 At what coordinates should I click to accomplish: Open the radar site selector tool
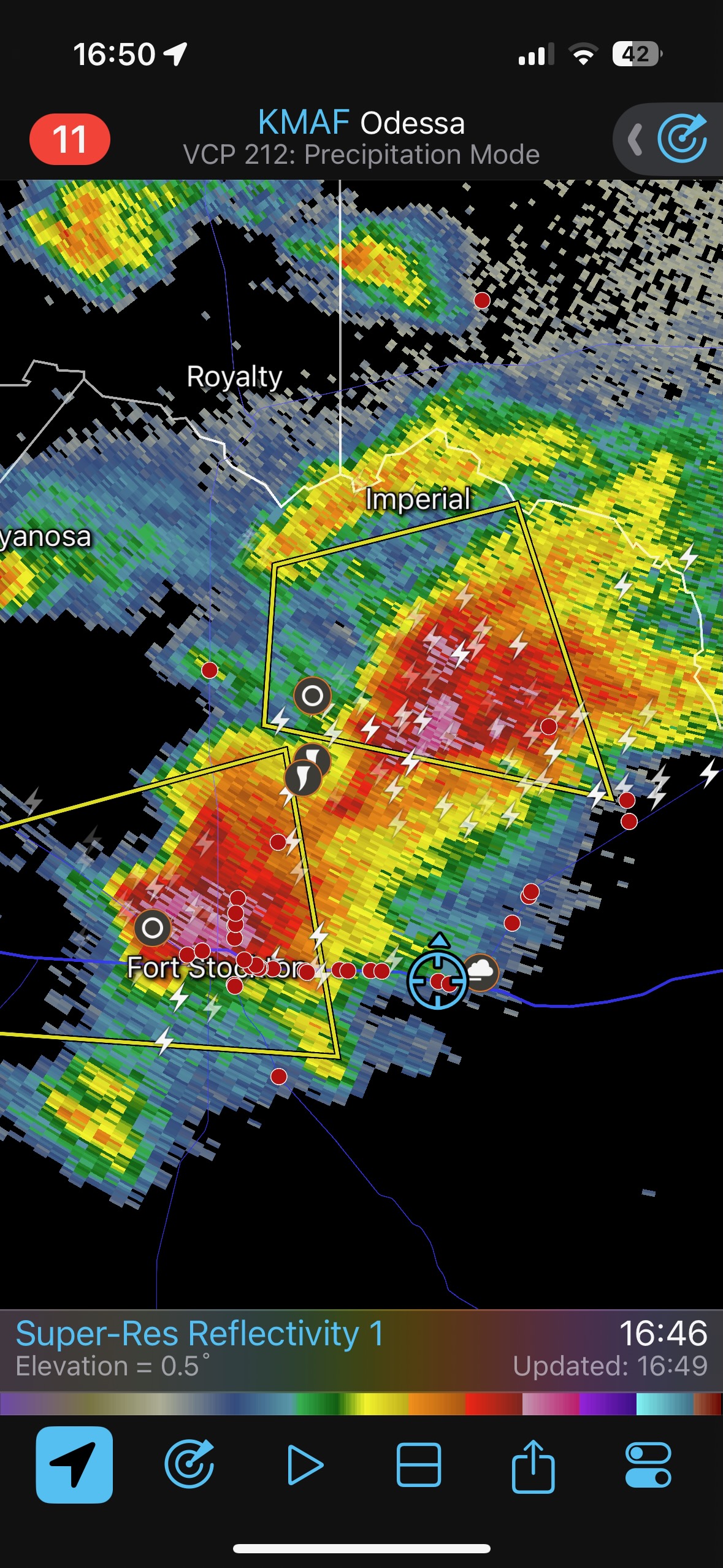(x=189, y=1464)
